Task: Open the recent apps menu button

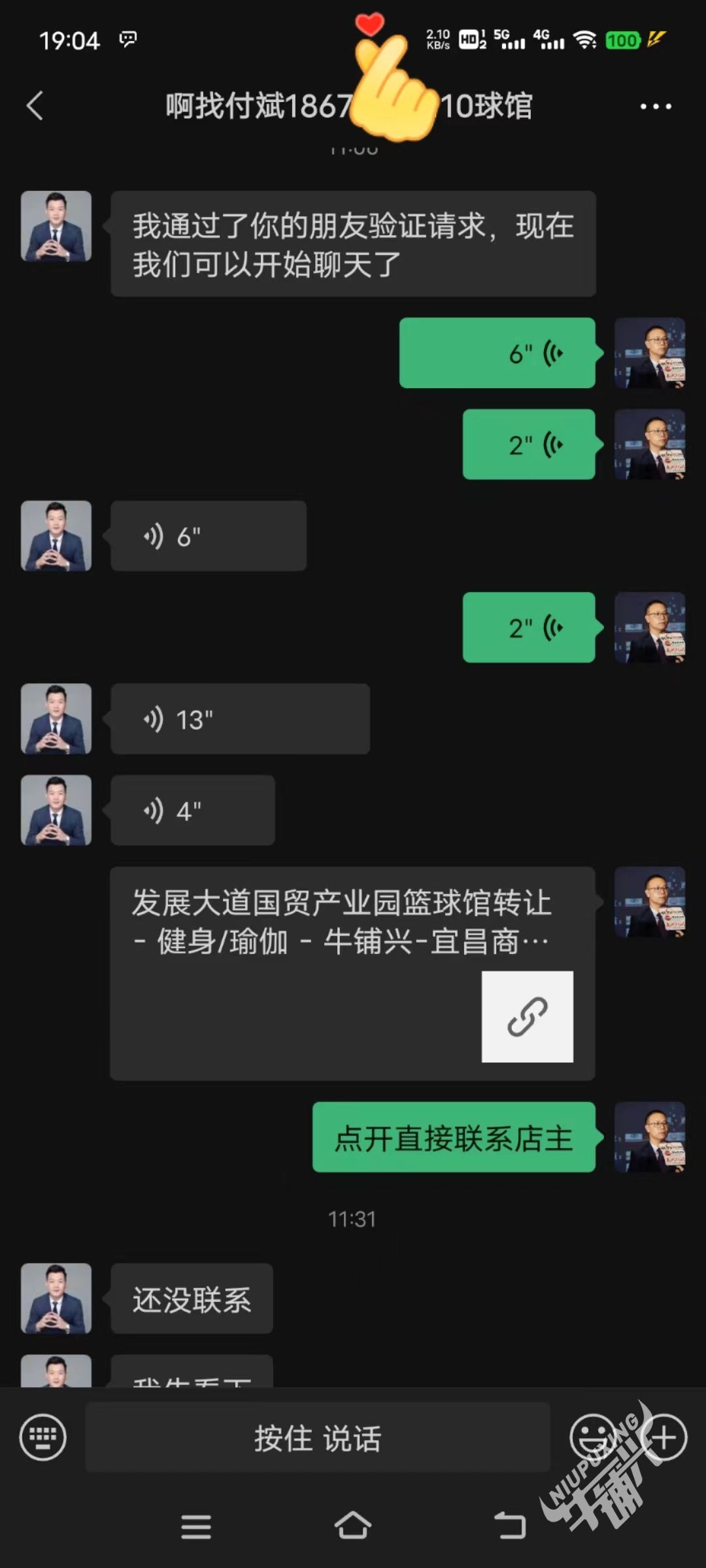Action: (x=196, y=1527)
